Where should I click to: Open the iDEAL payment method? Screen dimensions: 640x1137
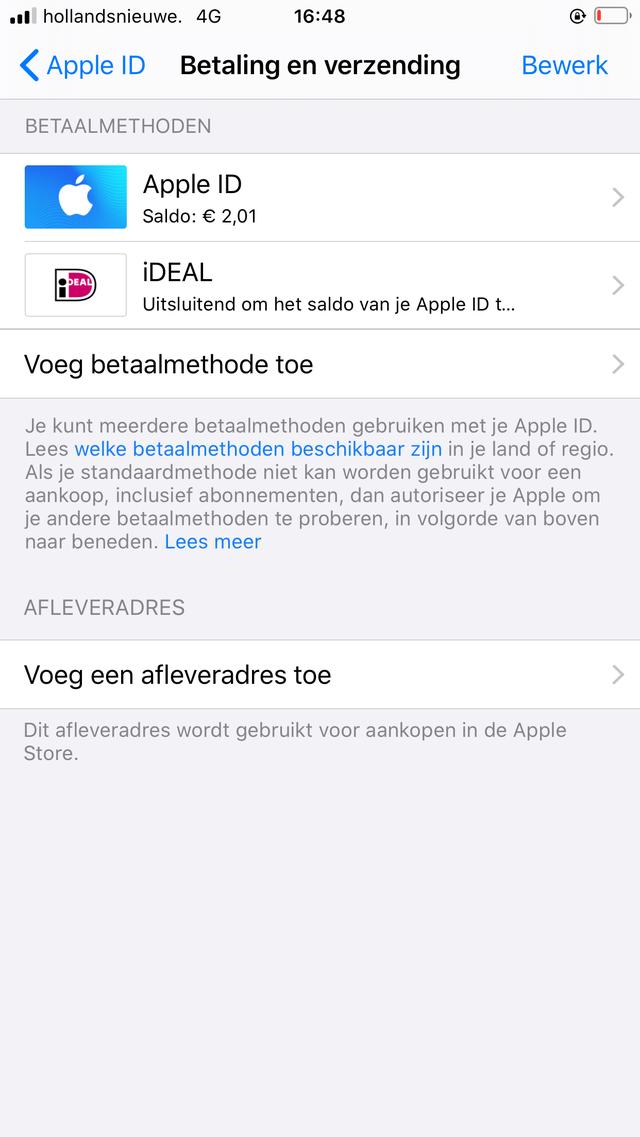[320, 286]
